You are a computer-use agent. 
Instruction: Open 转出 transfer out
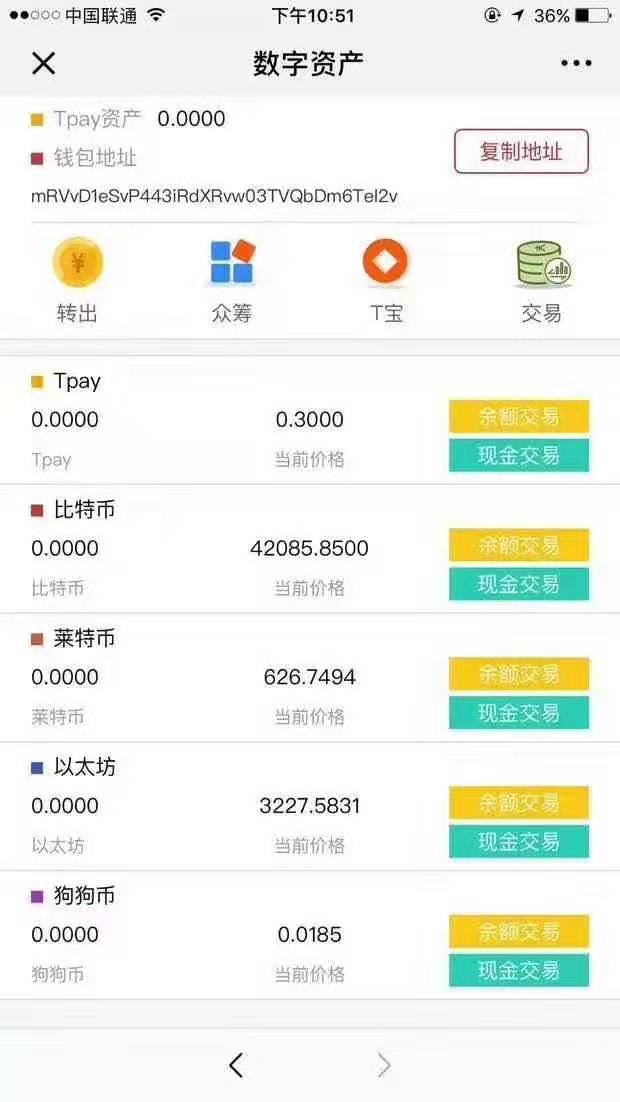77,280
